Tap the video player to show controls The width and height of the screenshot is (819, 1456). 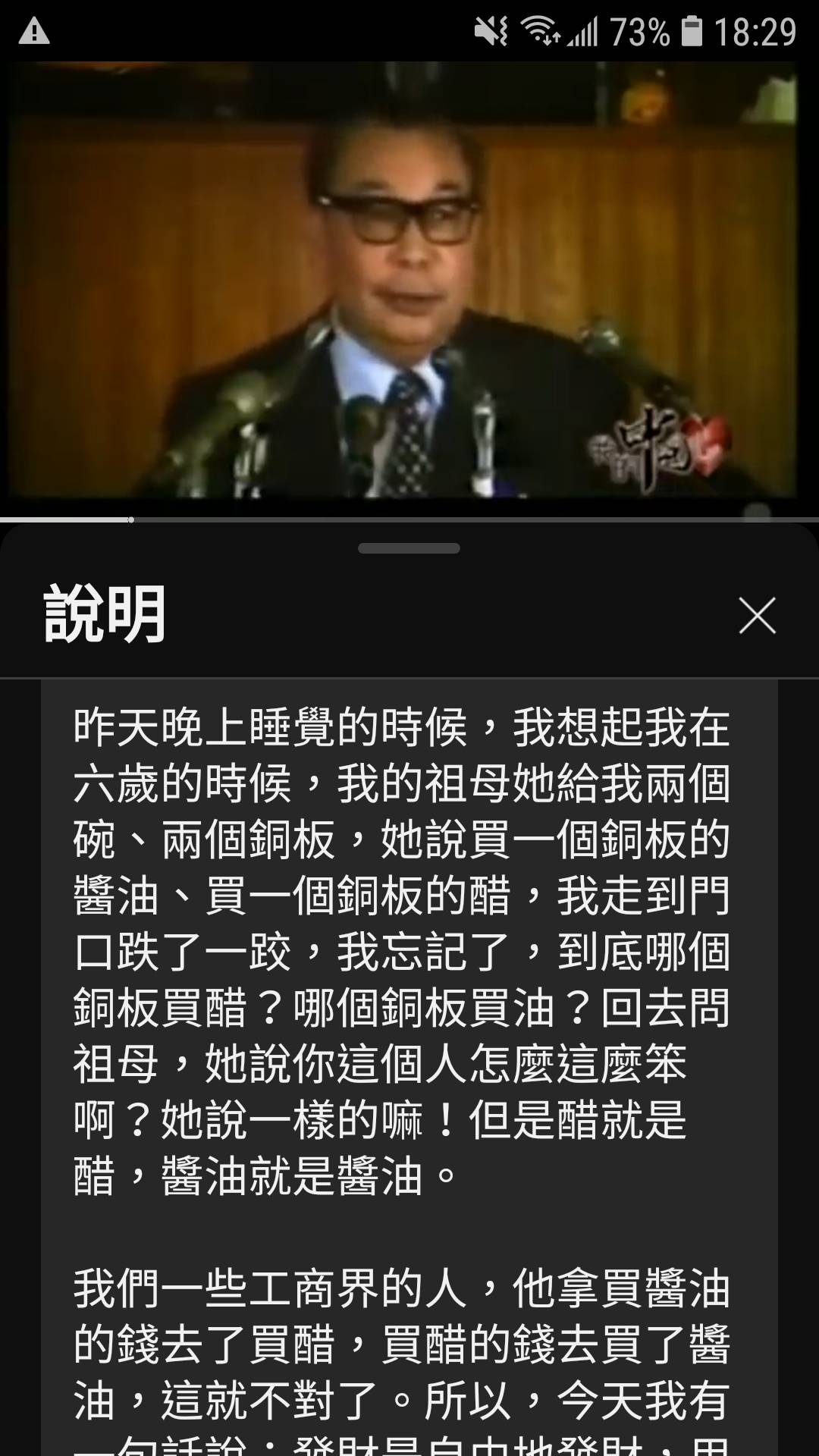pos(409,281)
